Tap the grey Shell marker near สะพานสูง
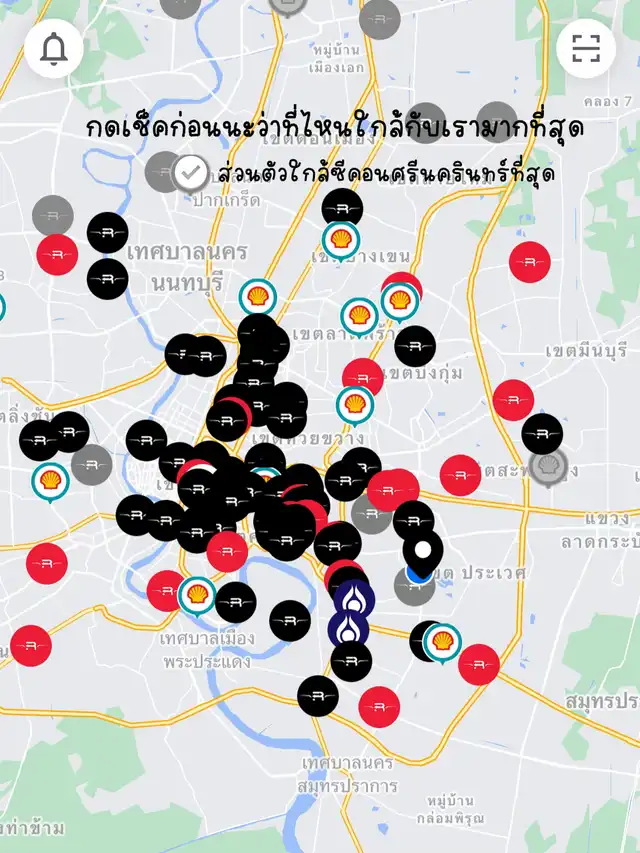 (549, 467)
